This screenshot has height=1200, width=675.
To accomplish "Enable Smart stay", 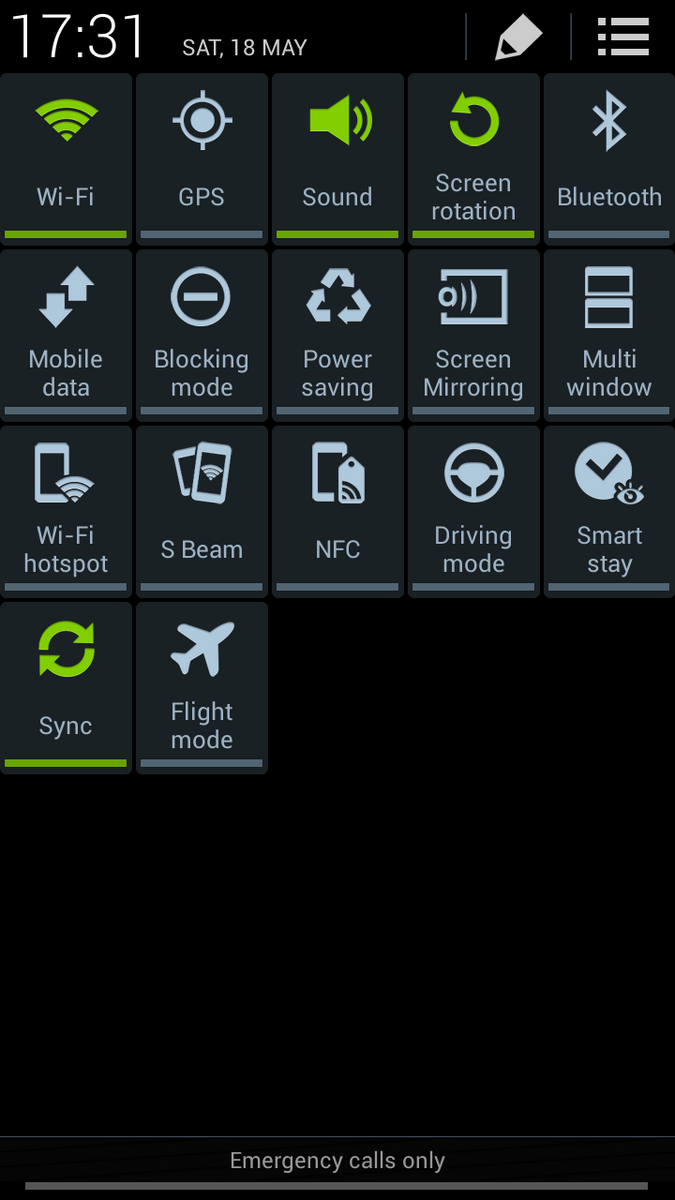I will point(609,510).
